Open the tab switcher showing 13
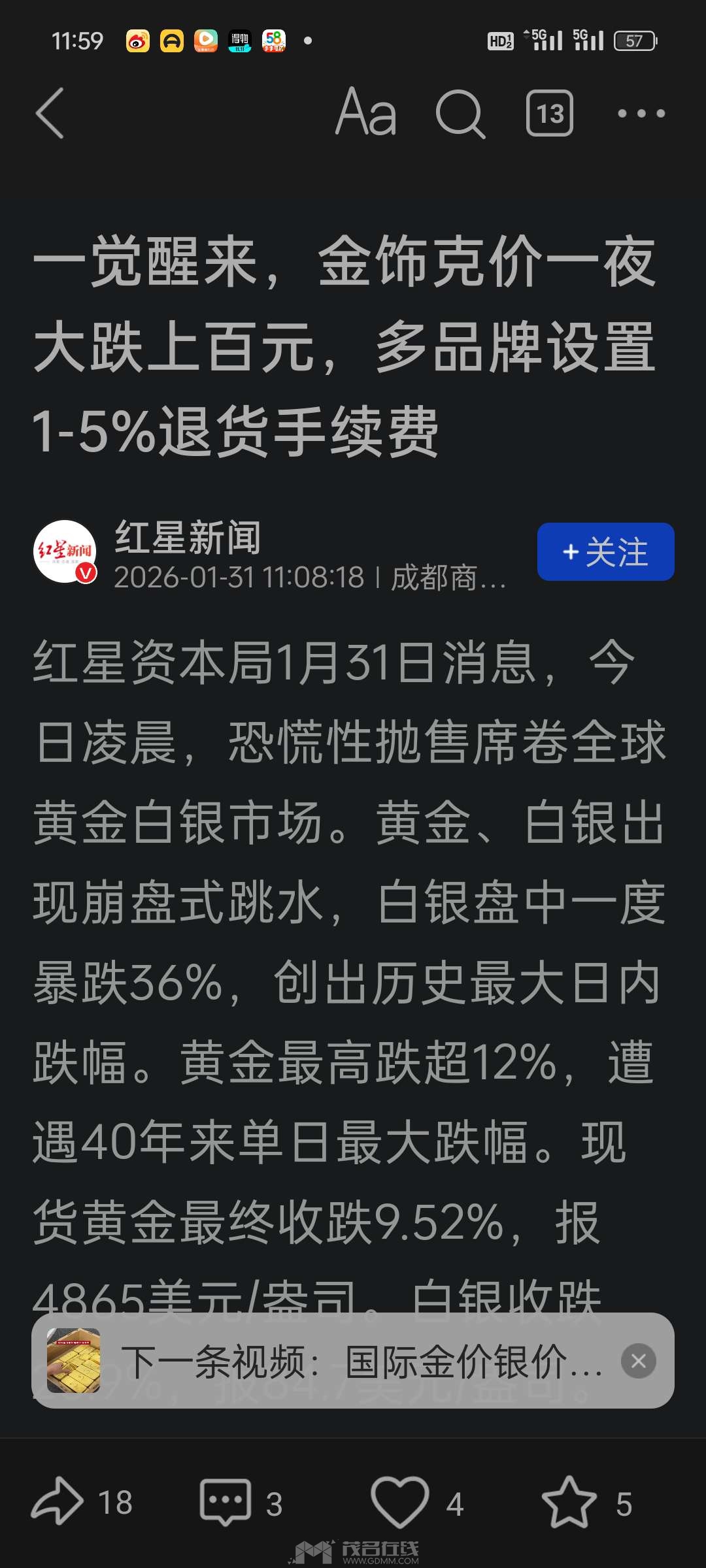Viewport: 706px width, 1568px height. [549, 114]
